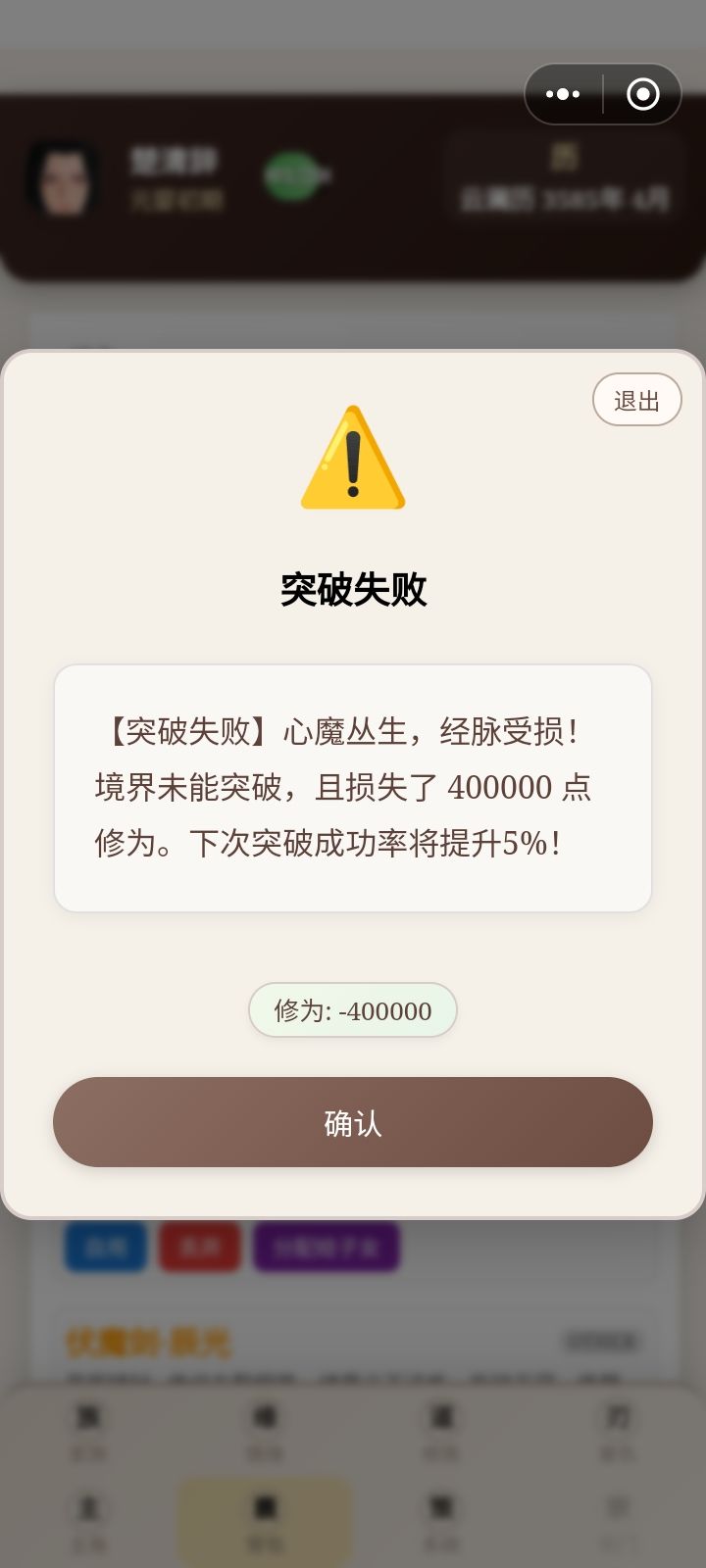Click the failure description message panel
The height and width of the screenshot is (1568, 706).
pos(352,789)
